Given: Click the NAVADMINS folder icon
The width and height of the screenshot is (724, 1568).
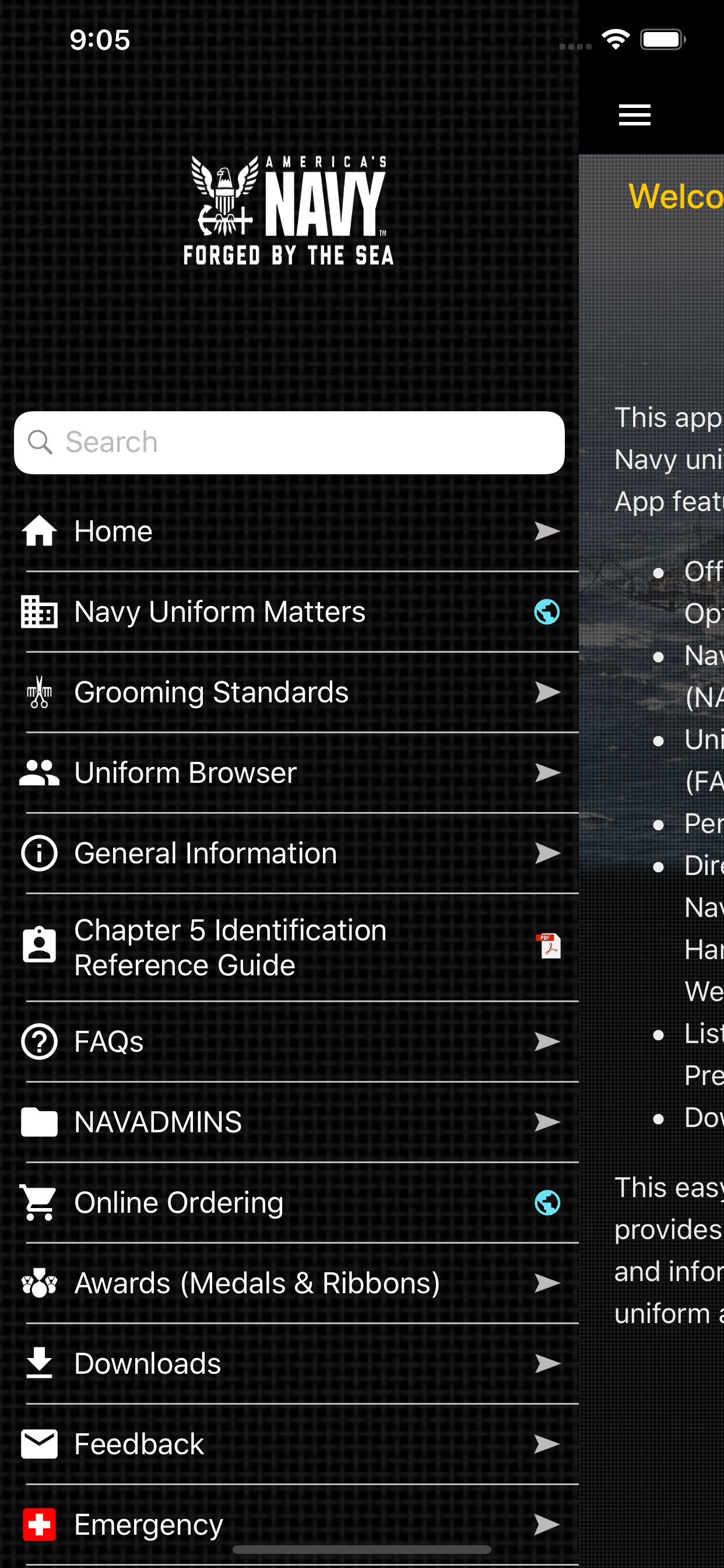Looking at the screenshot, I should click(39, 1122).
